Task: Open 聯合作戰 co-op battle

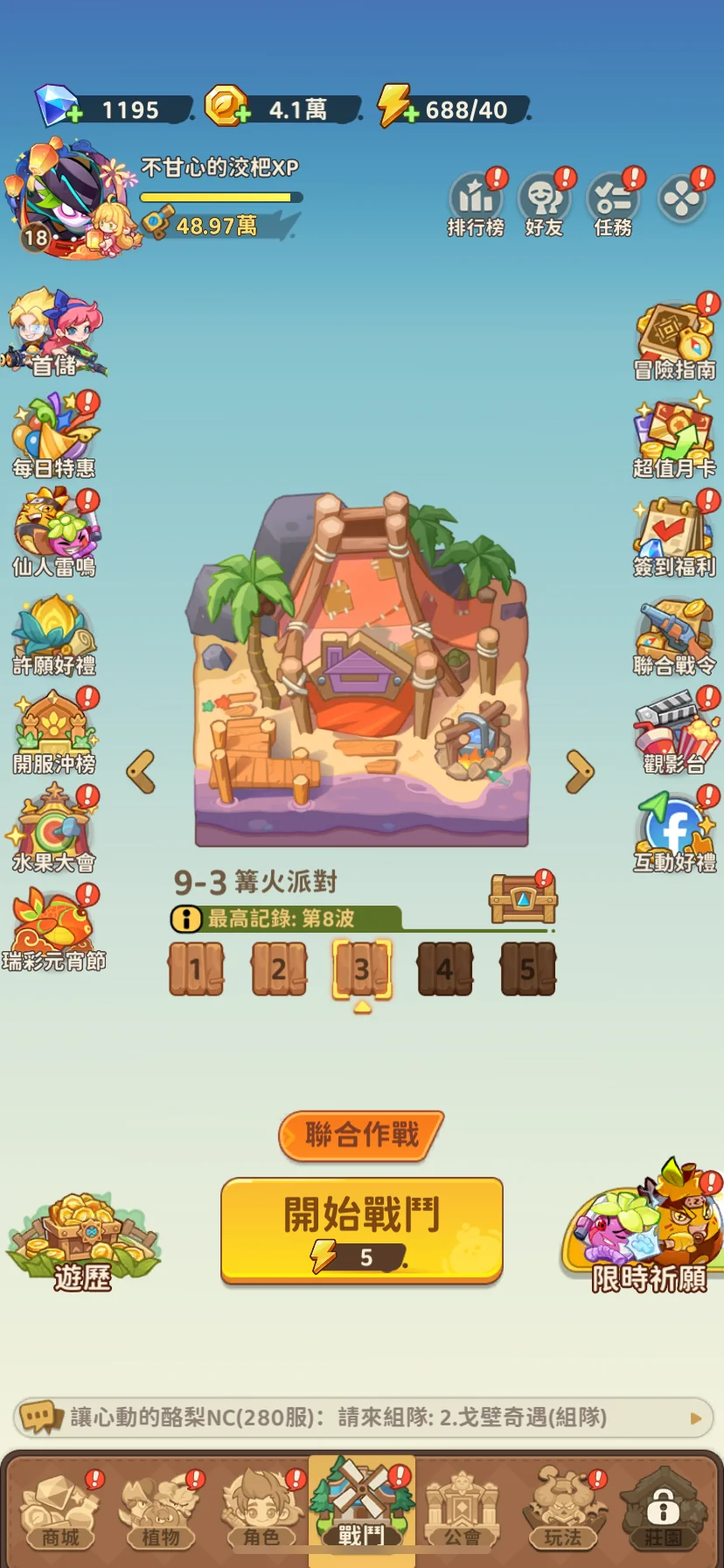Action: pyautogui.click(x=361, y=1135)
